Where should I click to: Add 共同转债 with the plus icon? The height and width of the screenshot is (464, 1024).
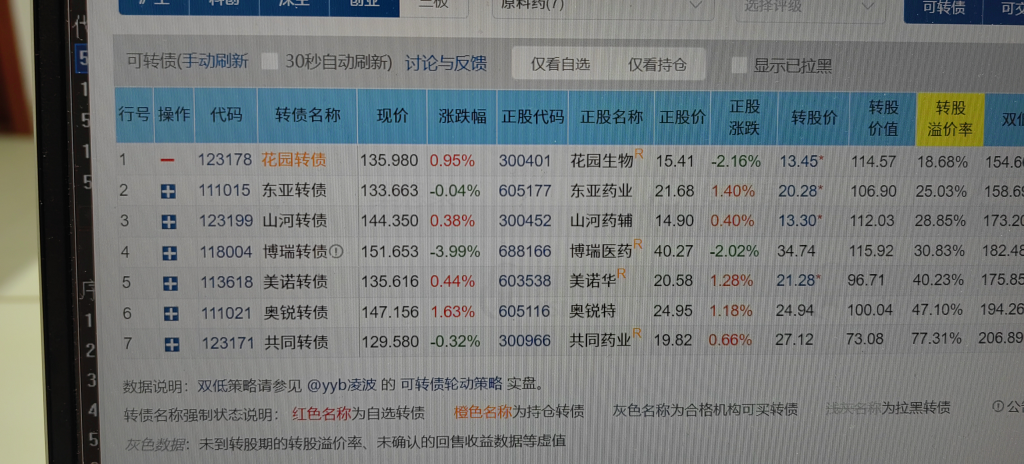(x=171, y=343)
